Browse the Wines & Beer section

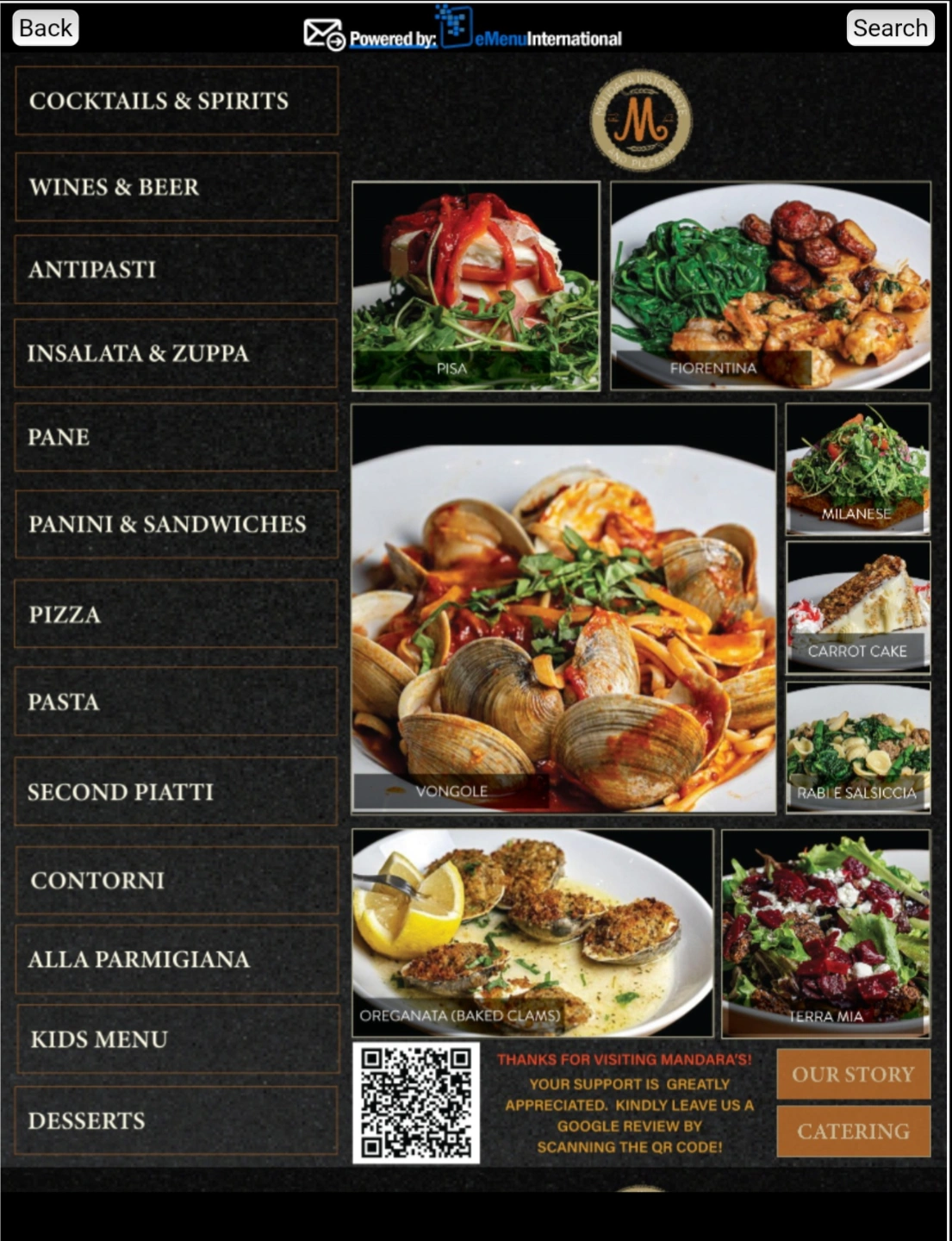[x=177, y=187]
